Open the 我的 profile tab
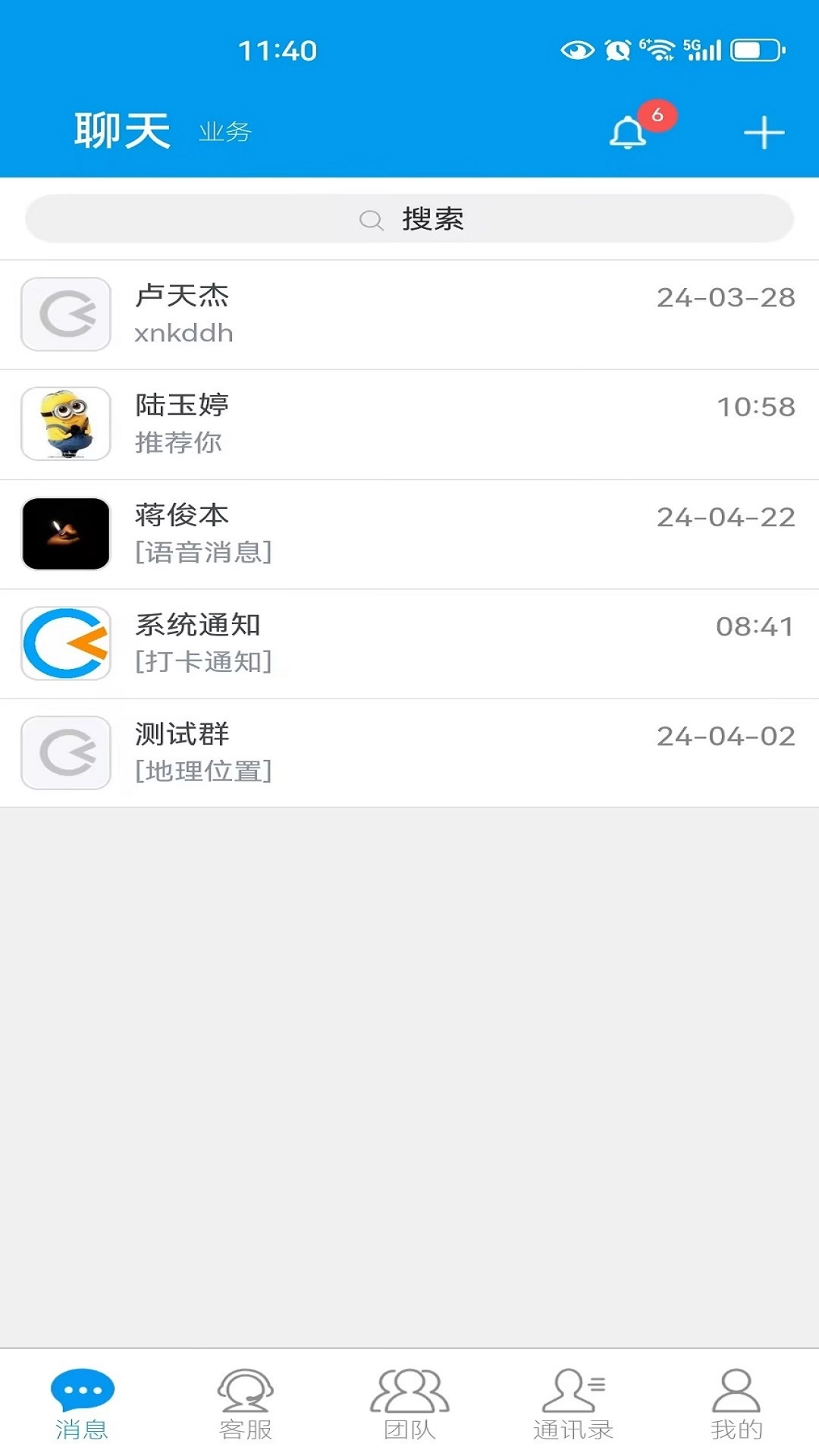Screen dimensions: 819x1456 736,1404
